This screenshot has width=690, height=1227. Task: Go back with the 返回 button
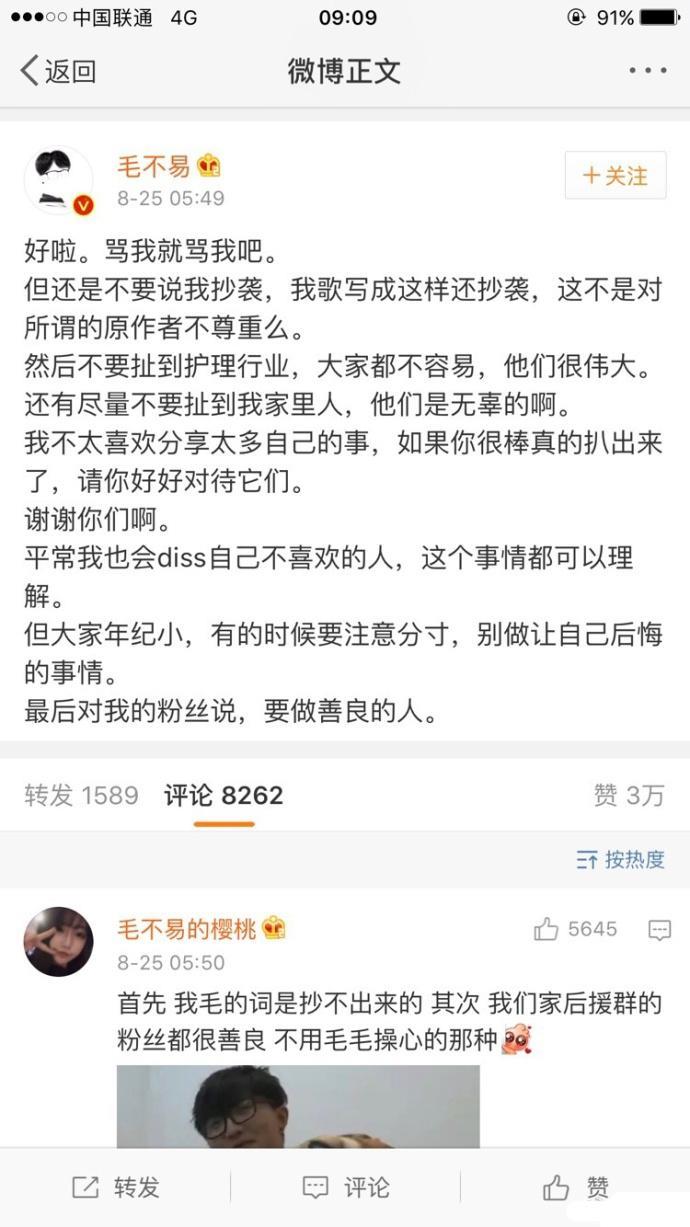[x=58, y=72]
